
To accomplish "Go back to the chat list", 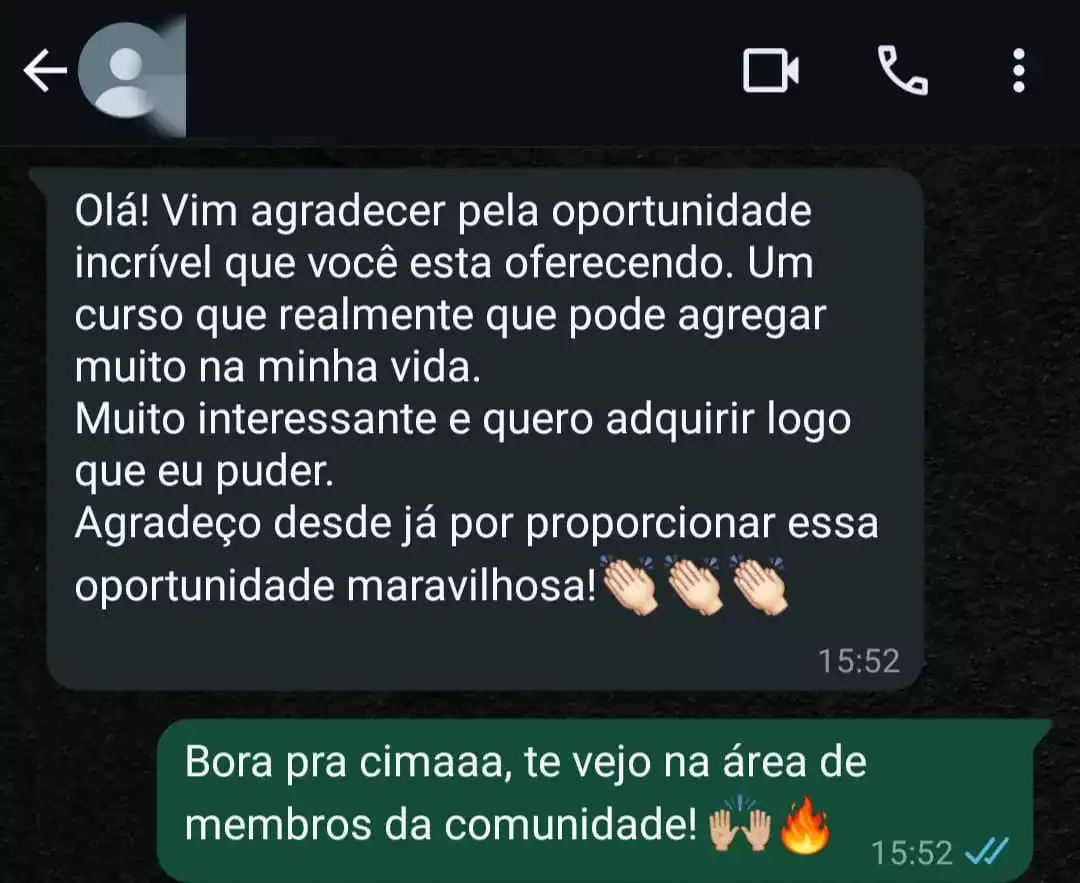I will (44, 72).
